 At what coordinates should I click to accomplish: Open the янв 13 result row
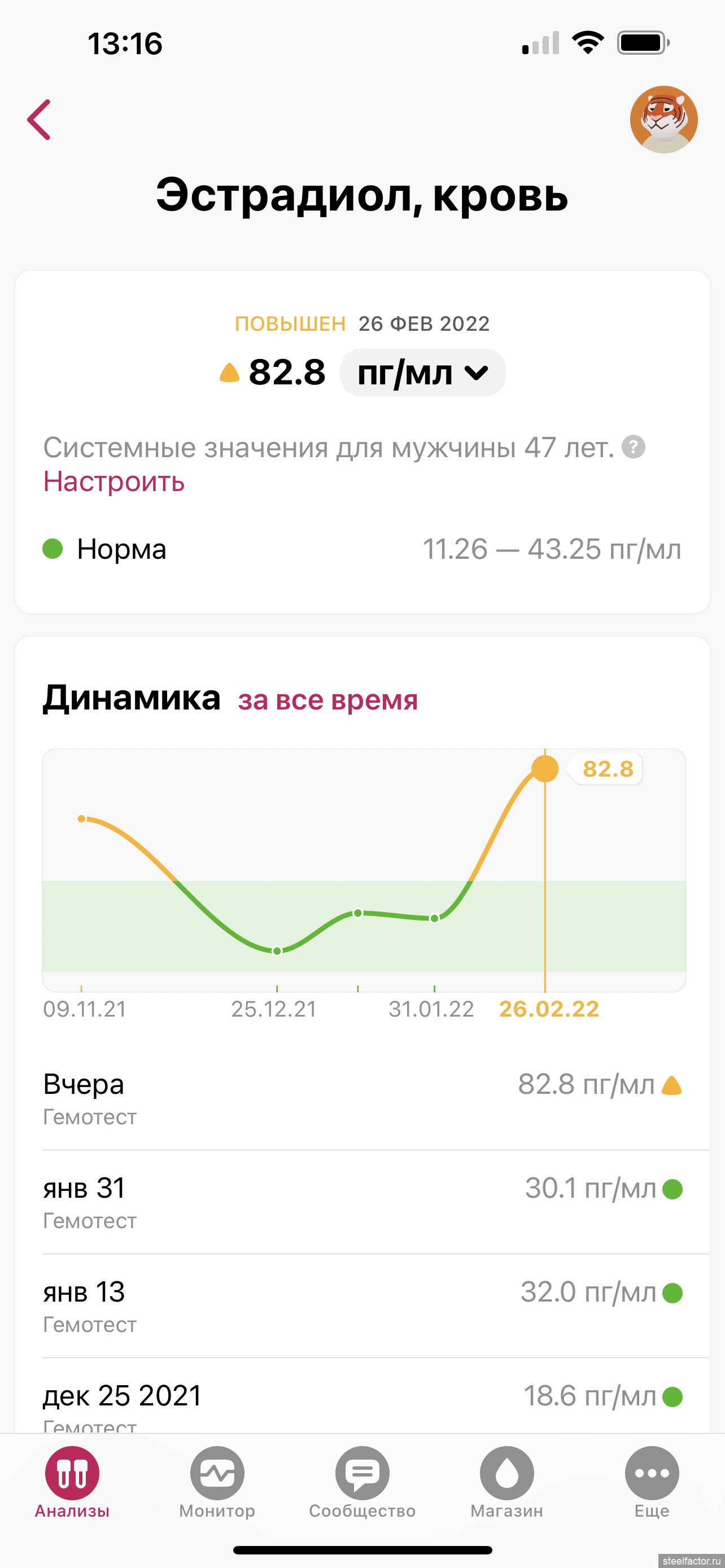click(x=362, y=1306)
